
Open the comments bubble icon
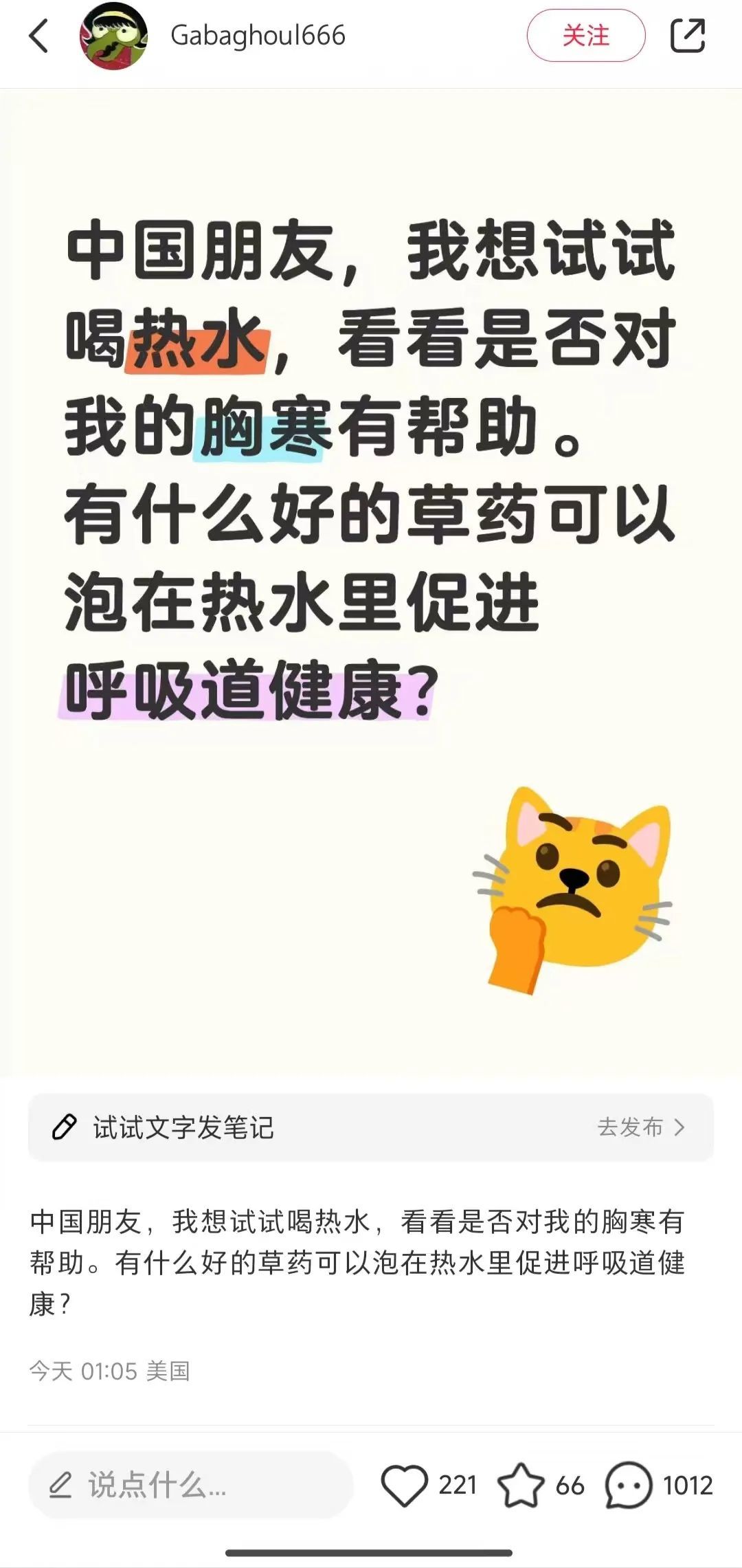pyautogui.click(x=627, y=1486)
